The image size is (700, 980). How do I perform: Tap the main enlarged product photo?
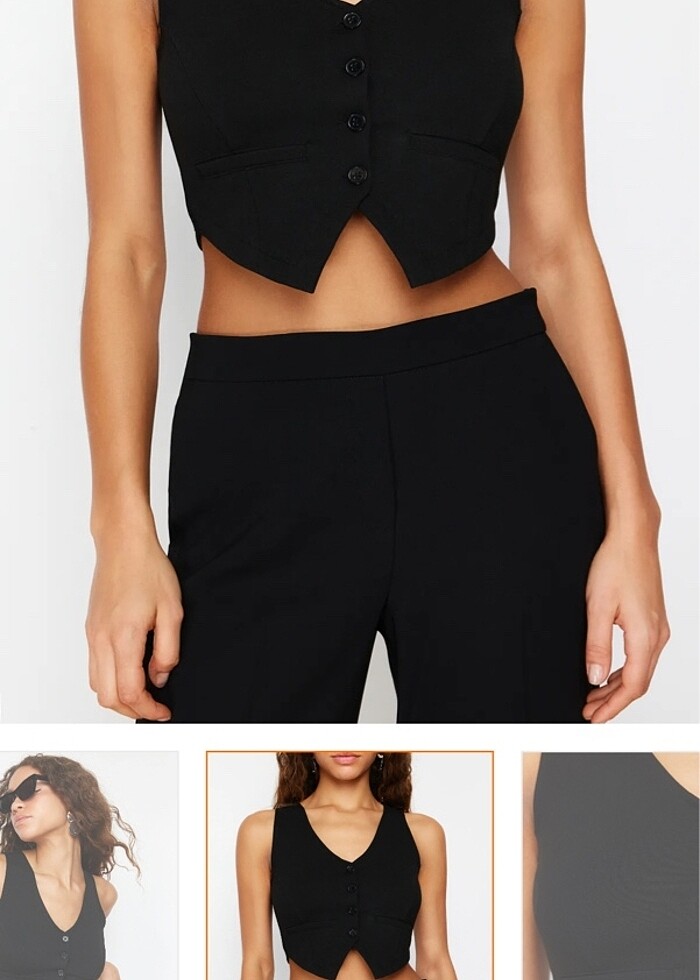click(x=350, y=360)
